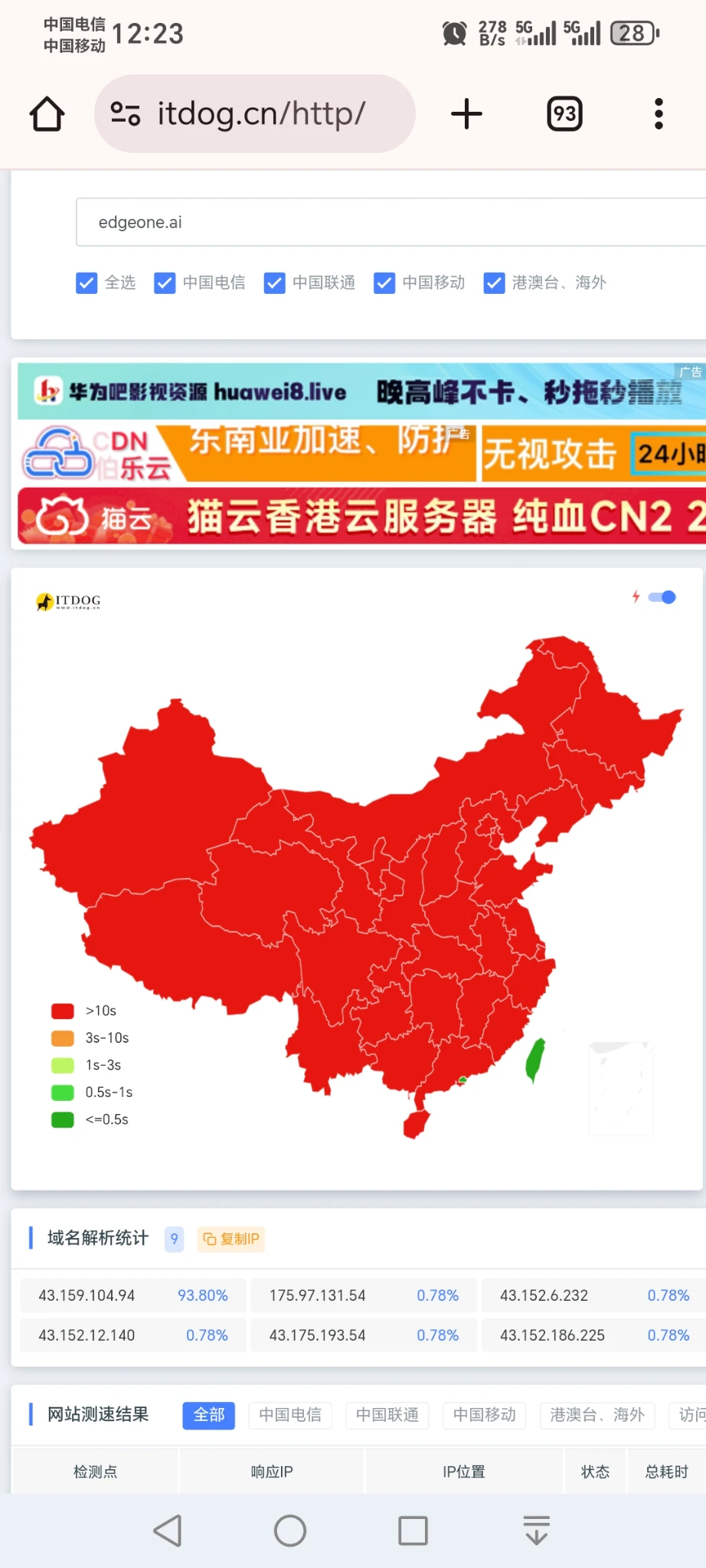Open the huawei8.live ad banner

[x=360, y=392]
